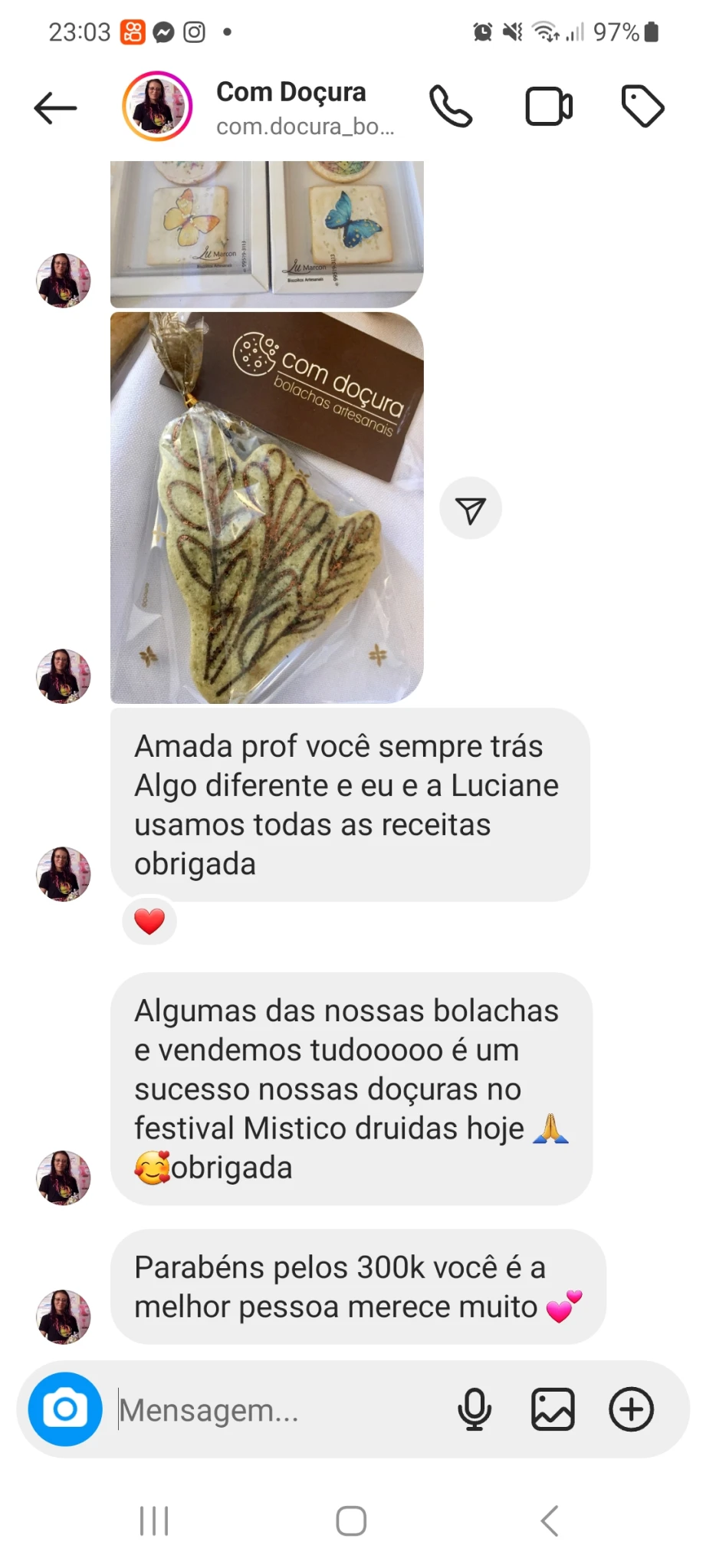Screen dimensions: 706x1568
Task: Pick an image from the gallery
Action: point(553,1409)
